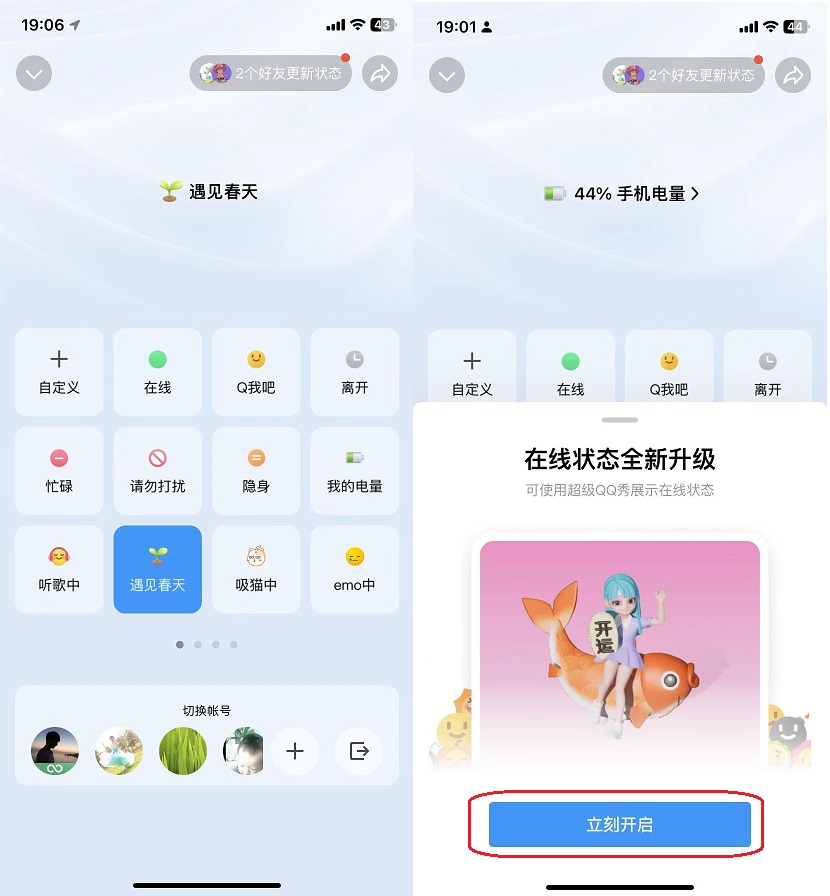Collapse the status panel with the down chevron
Image resolution: width=830 pixels, height=896 pixels.
click(x=33, y=73)
